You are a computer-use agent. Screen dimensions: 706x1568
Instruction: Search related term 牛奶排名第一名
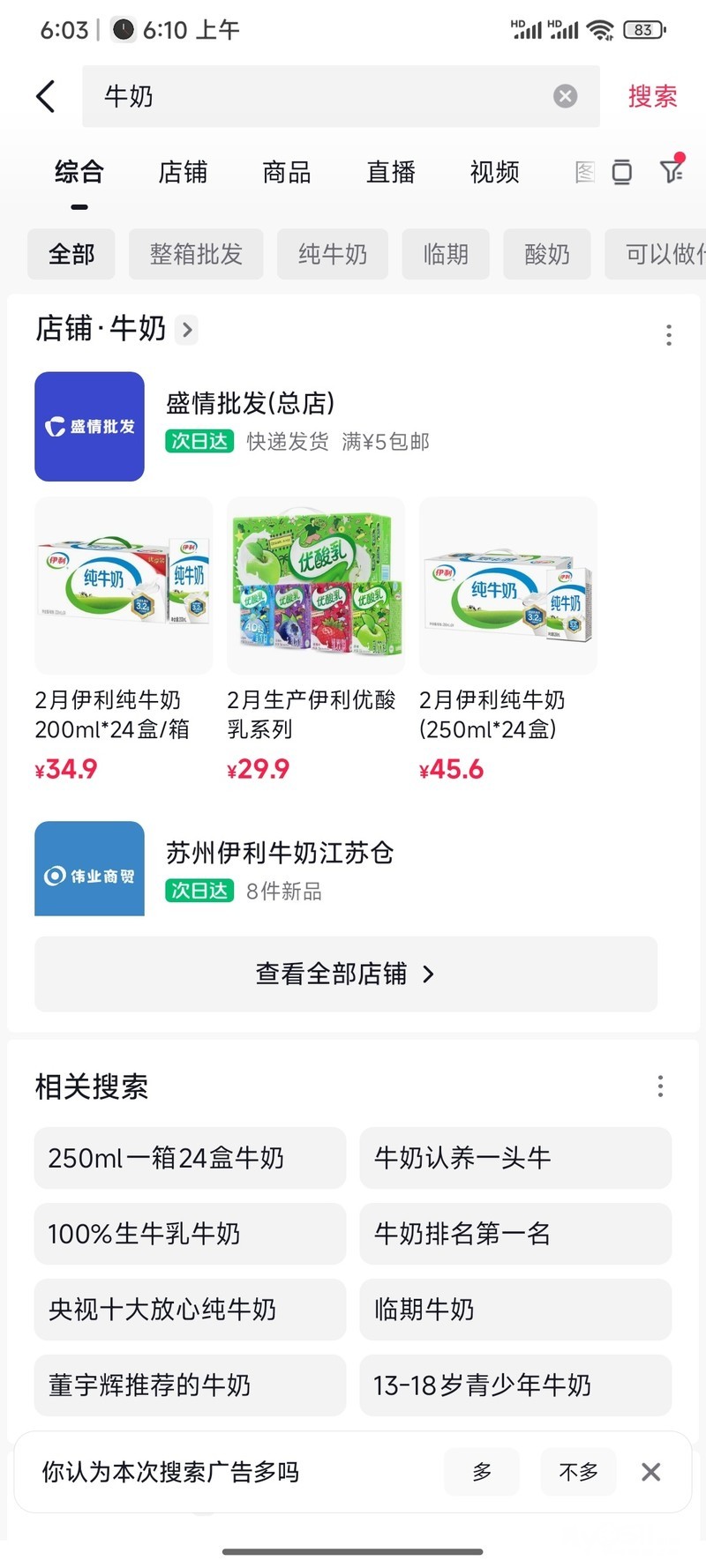click(515, 1233)
